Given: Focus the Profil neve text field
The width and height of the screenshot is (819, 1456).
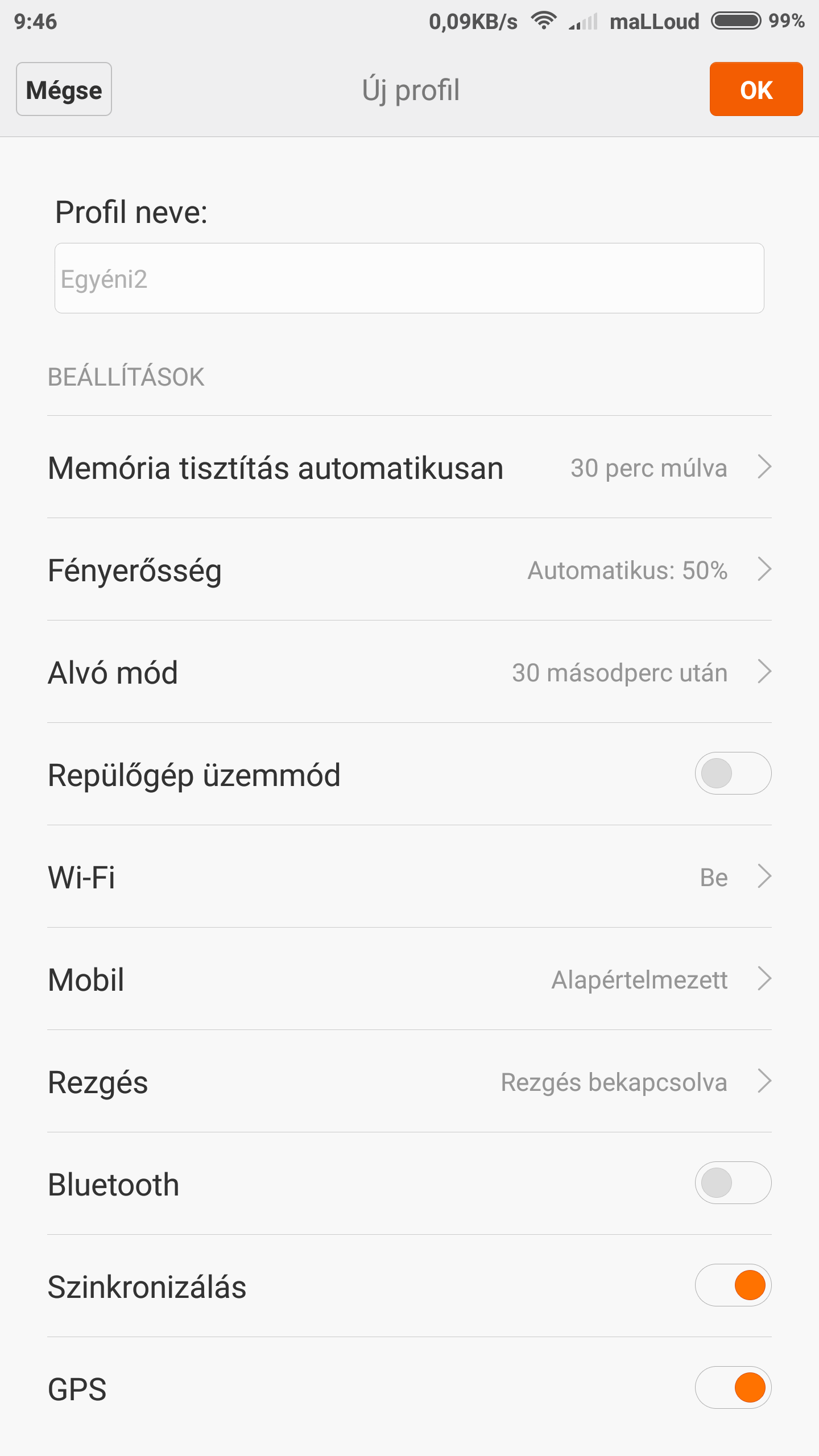Looking at the screenshot, I should (409, 278).
